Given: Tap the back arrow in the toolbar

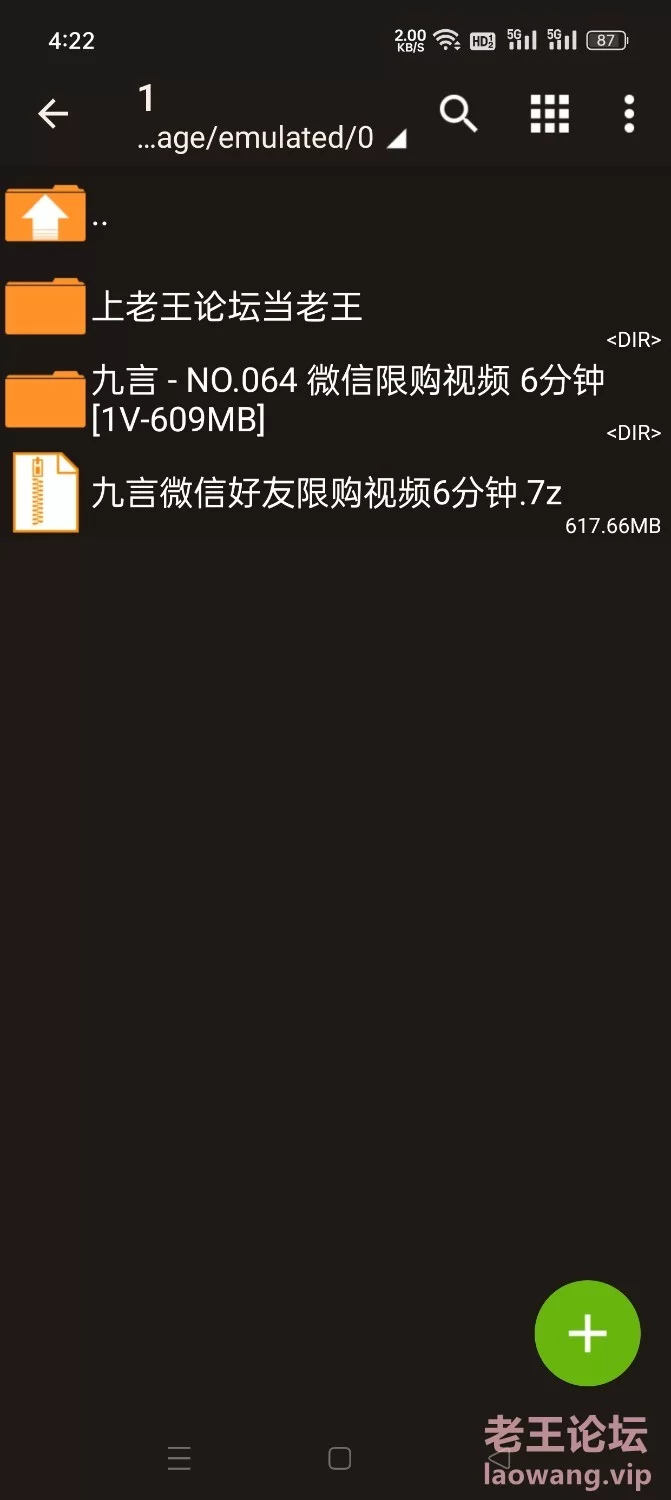Looking at the screenshot, I should 53,114.
